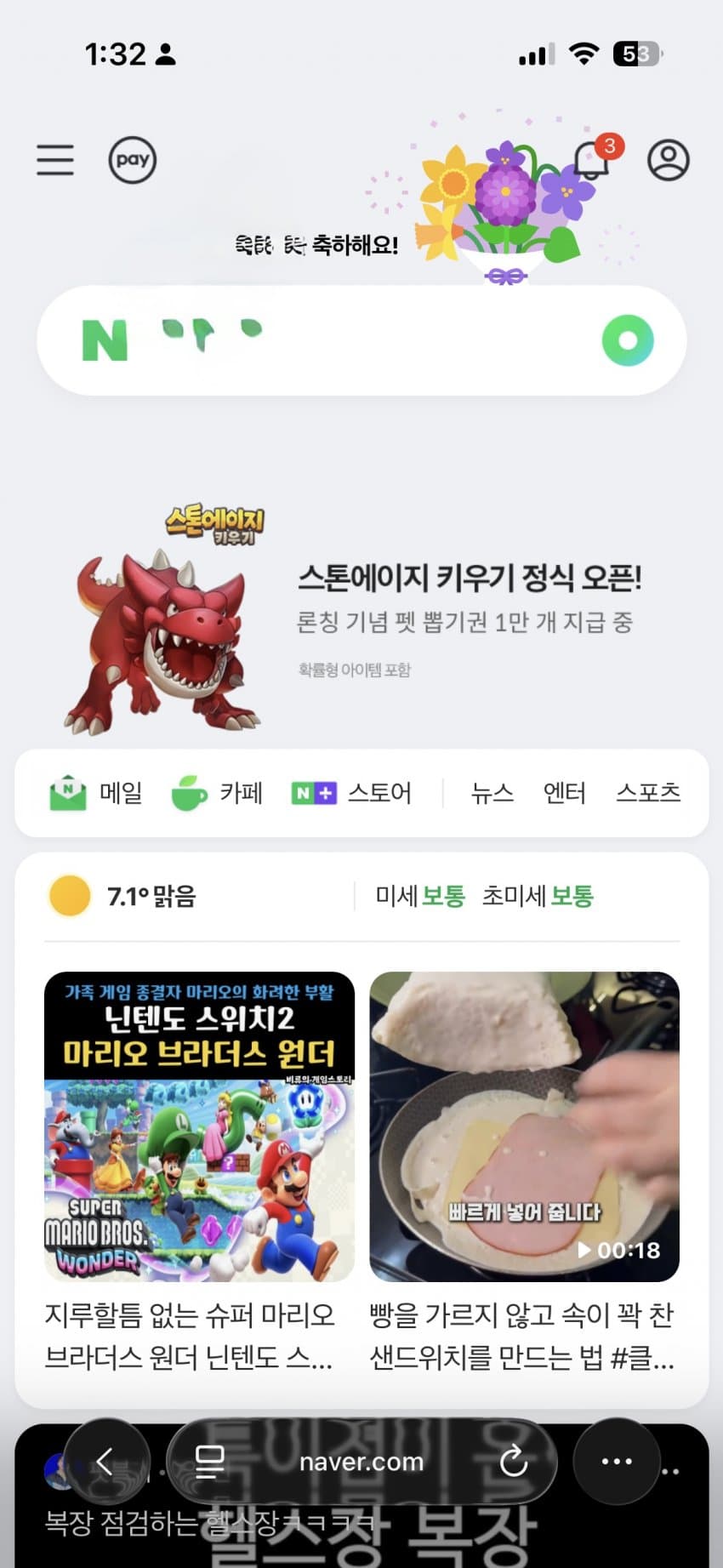Screen dimensions: 723x1568
Task: Tap the Naver search box
Action: tap(357, 340)
